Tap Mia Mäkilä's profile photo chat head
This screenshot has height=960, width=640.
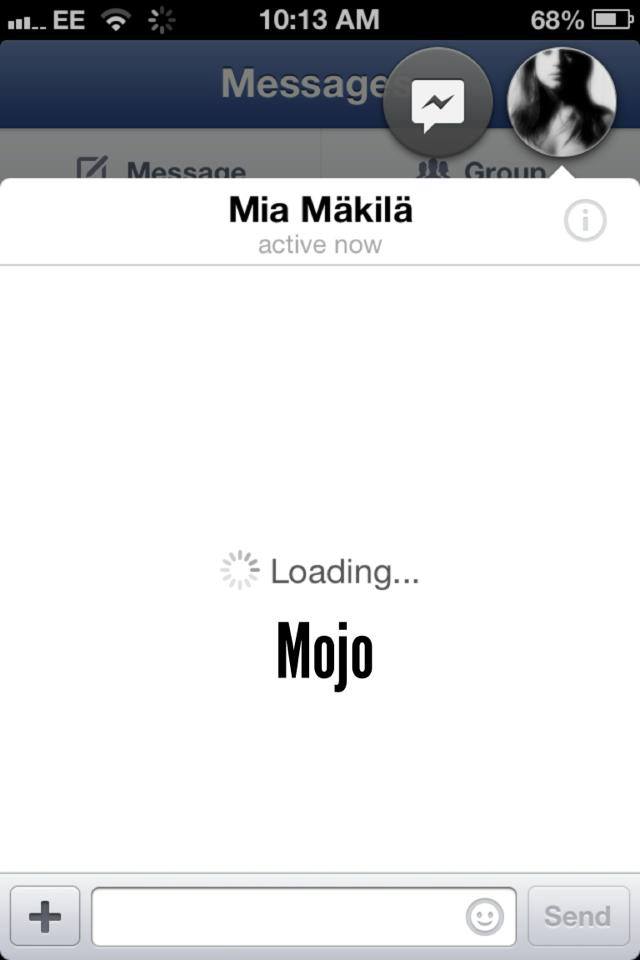click(x=561, y=102)
